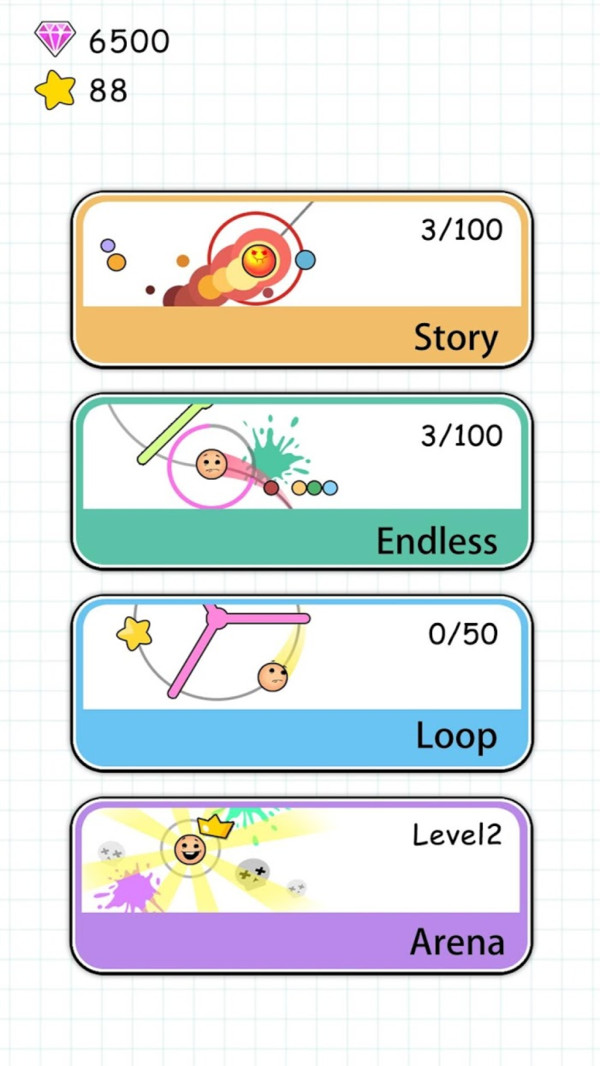Select the Loop mode card
Viewport: 600px width, 1066px height.
pos(301,684)
